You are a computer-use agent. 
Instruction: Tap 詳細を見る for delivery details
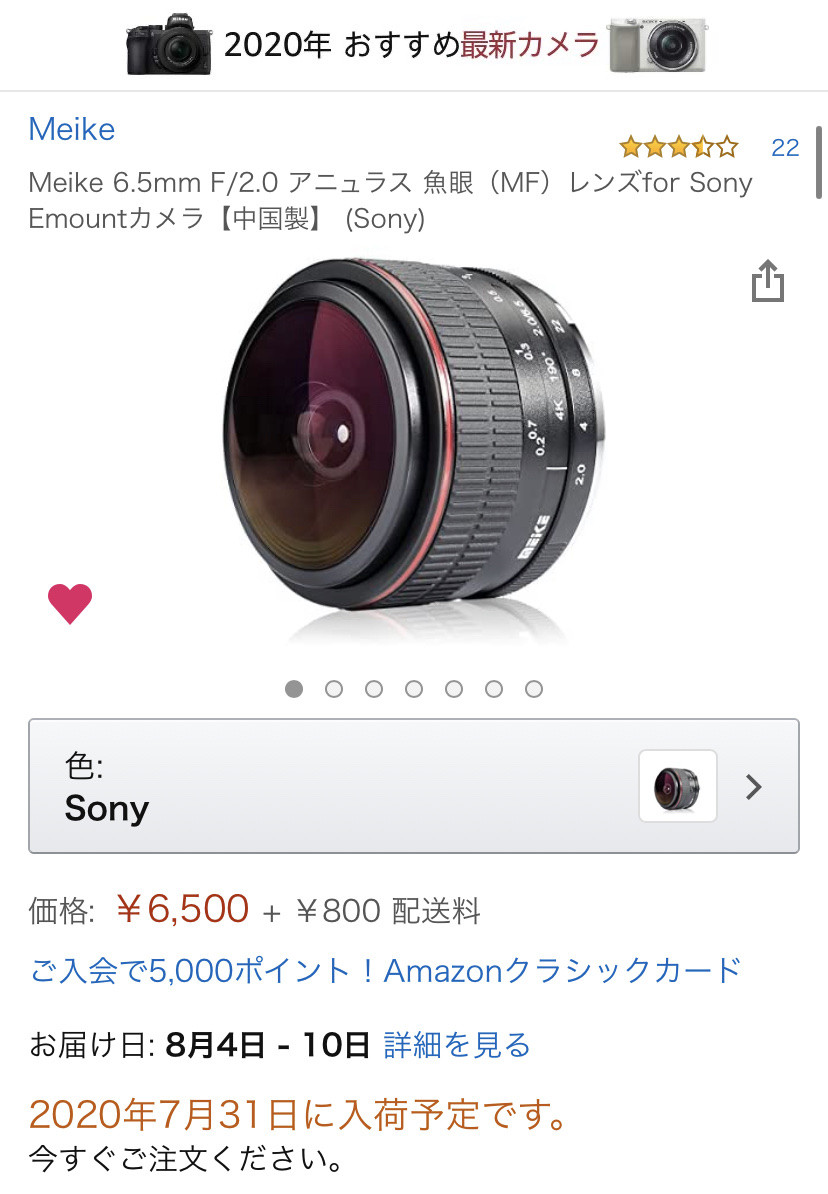point(457,1045)
